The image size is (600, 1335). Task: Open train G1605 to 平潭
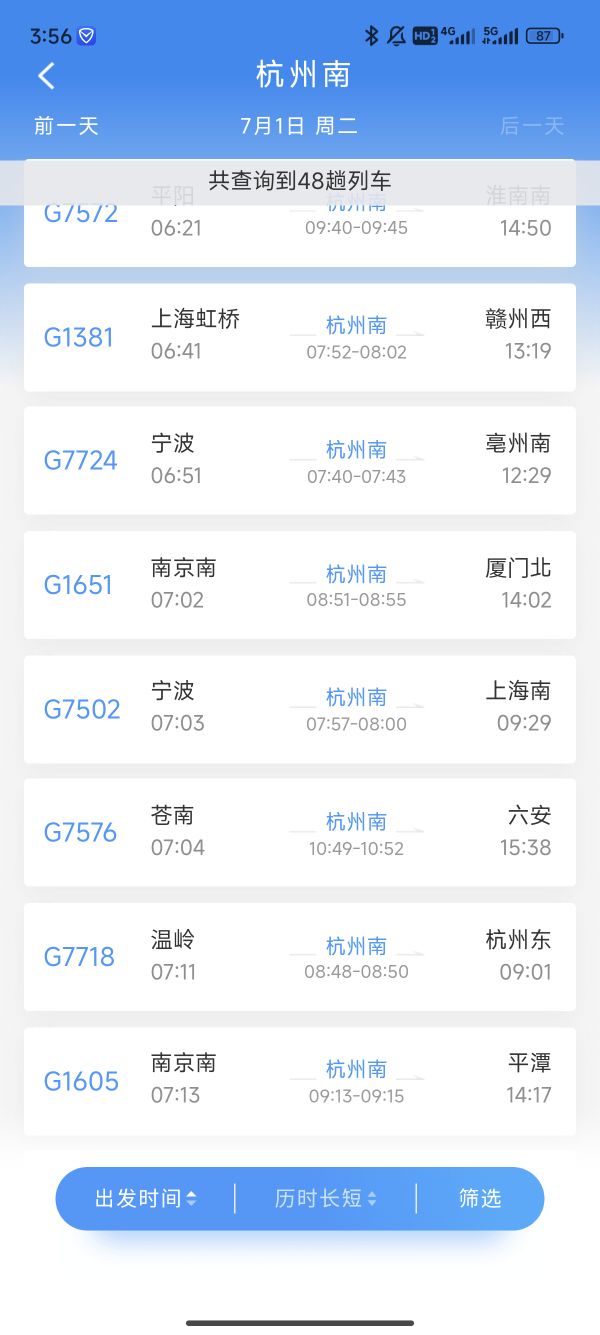[x=300, y=1081]
